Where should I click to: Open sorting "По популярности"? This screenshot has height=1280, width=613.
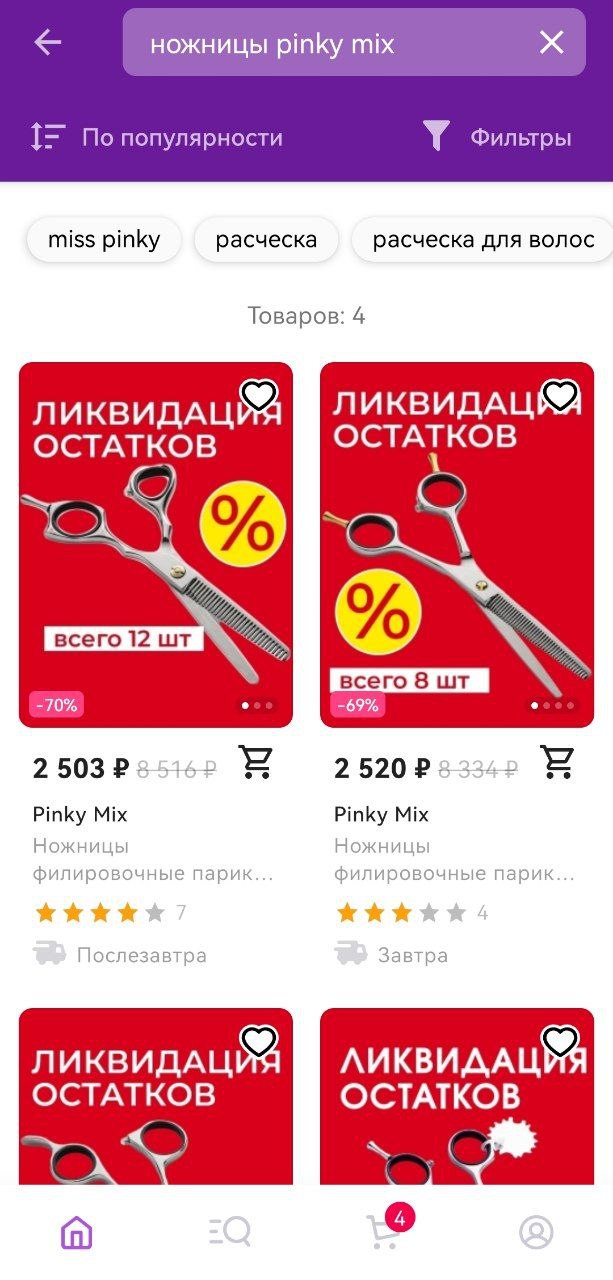point(156,137)
